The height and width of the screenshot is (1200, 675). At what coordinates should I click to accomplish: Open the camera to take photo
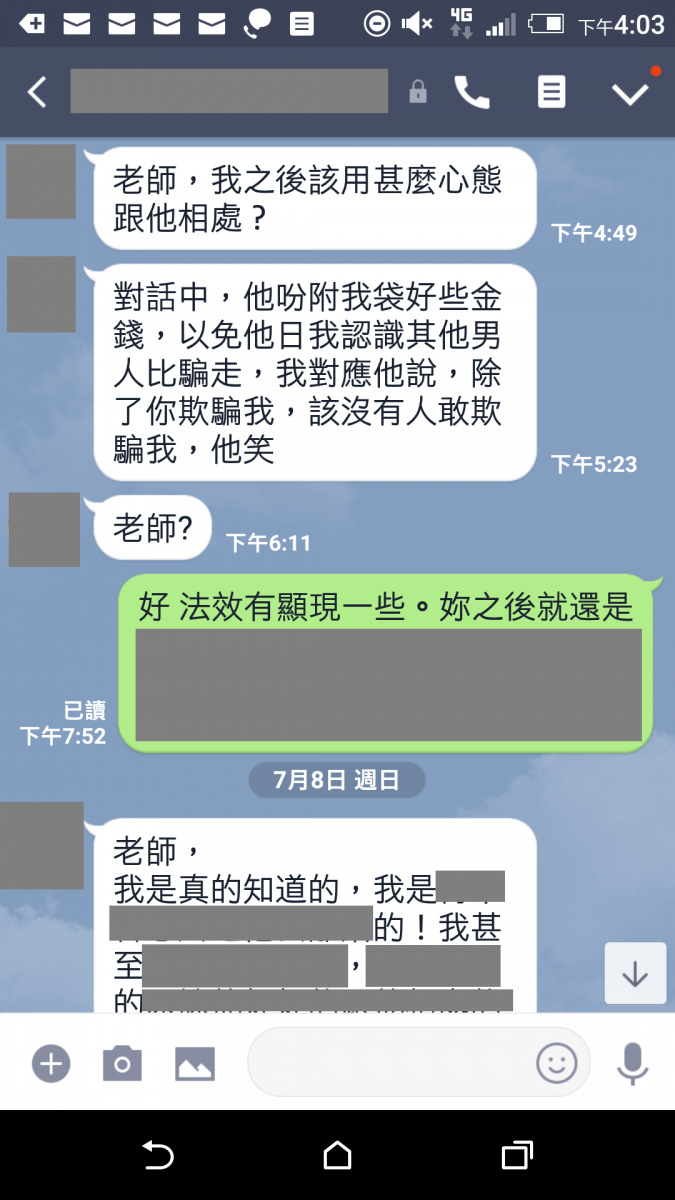coord(122,1063)
